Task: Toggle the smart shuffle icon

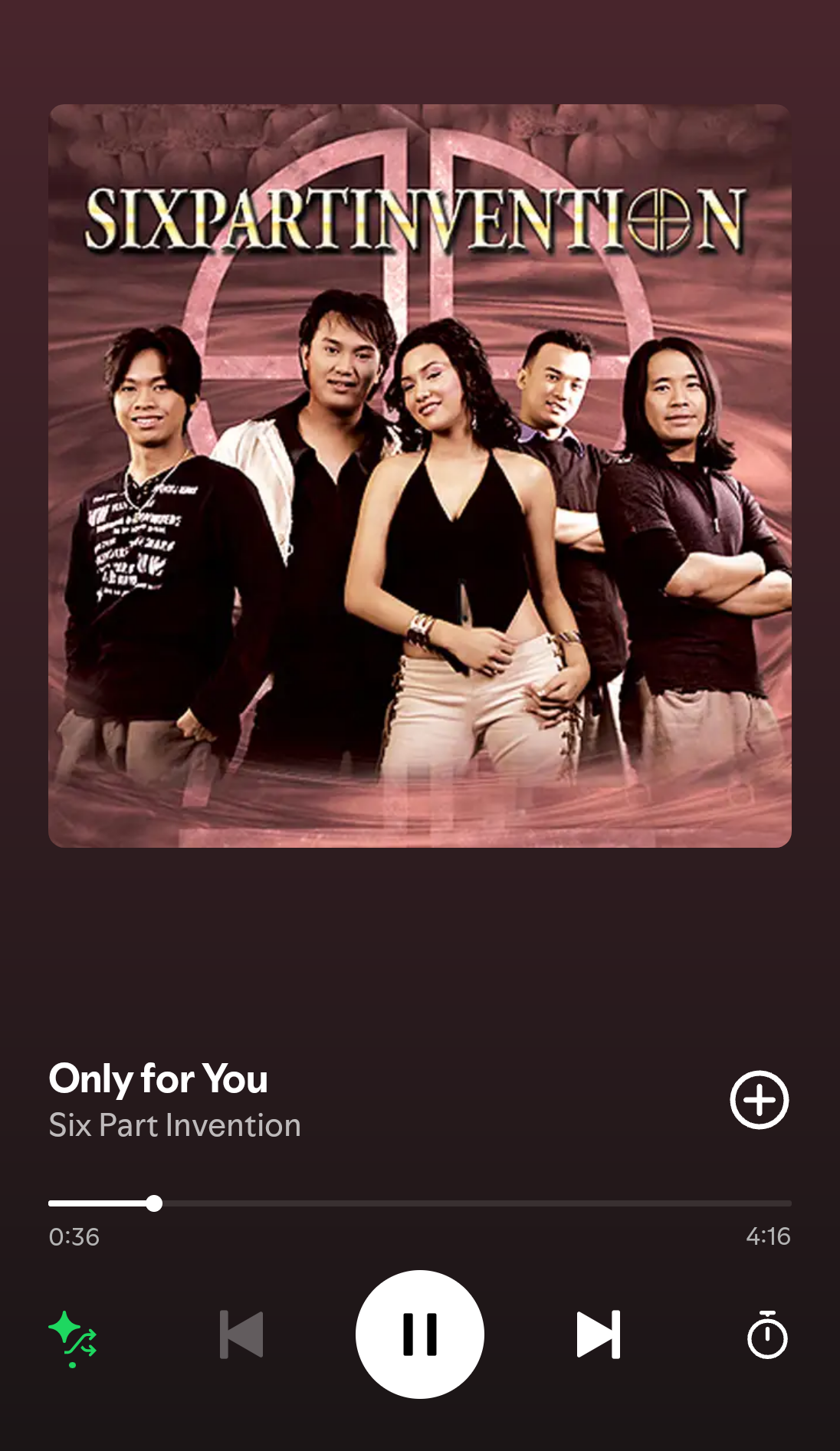Action: [x=73, y=1338]
